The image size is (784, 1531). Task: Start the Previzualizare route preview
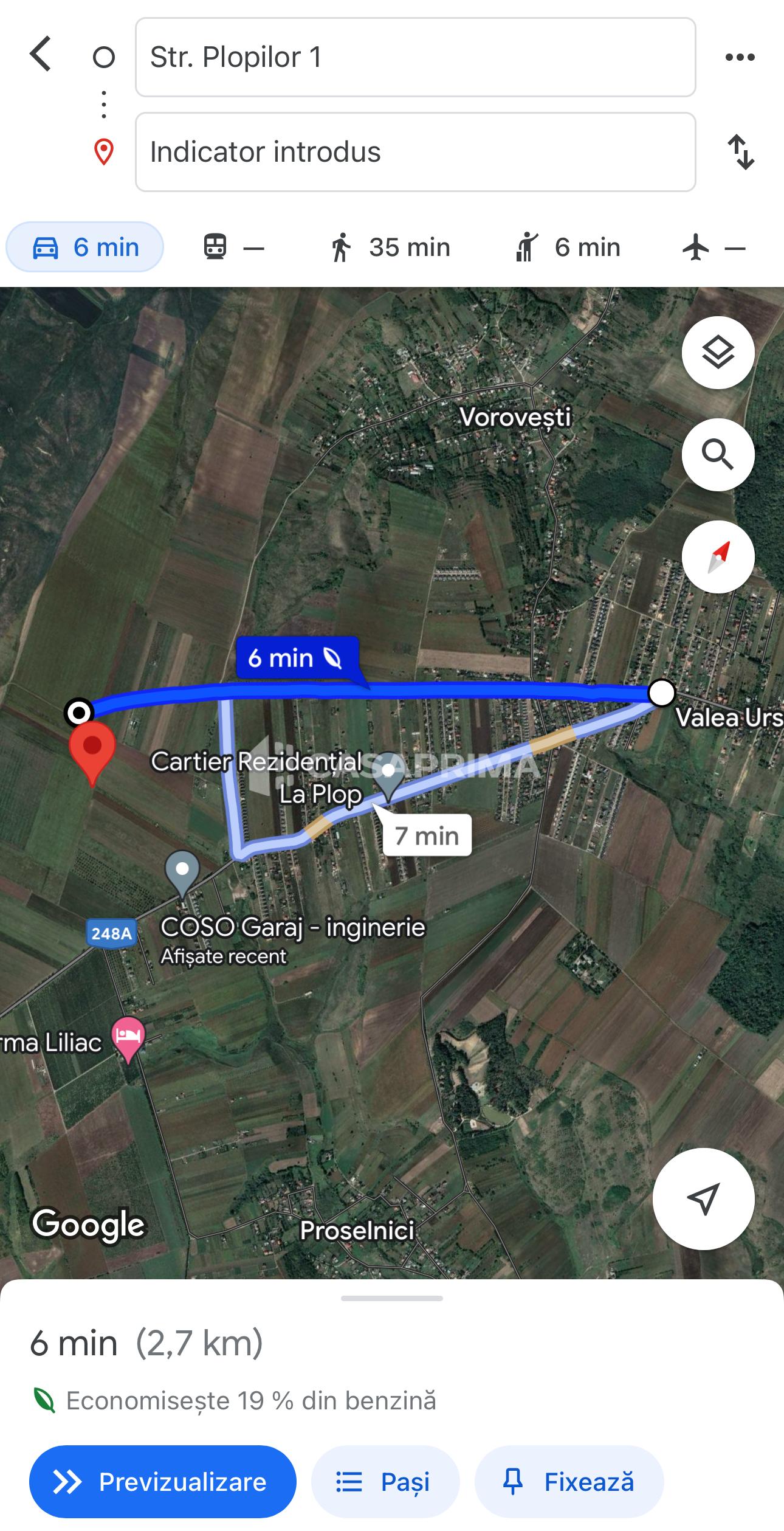coord(162,1482)
